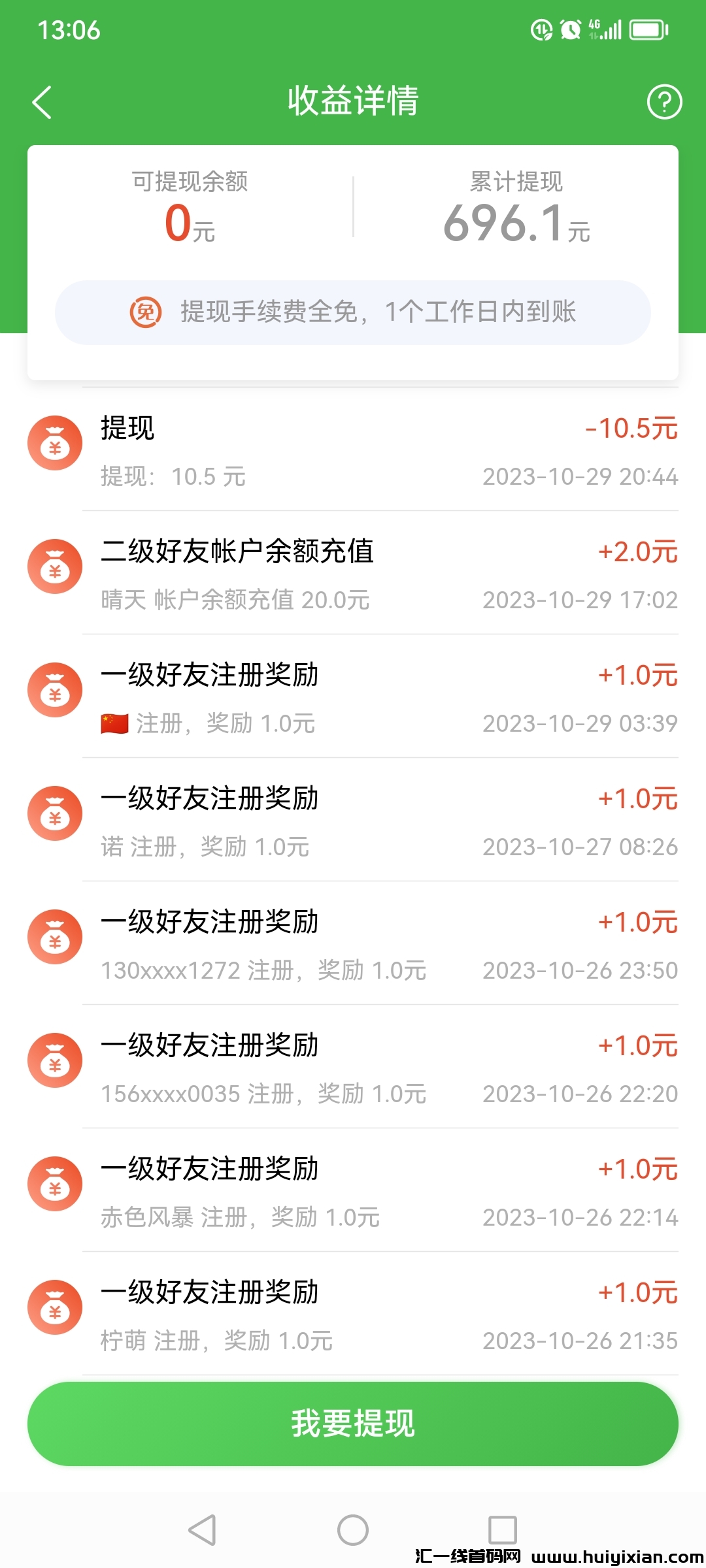Image resolution: width=706 pixels, height=1568 pixels.
Task: Tap the alarm clock icon in status bar
Action: (x=571, y=29)
